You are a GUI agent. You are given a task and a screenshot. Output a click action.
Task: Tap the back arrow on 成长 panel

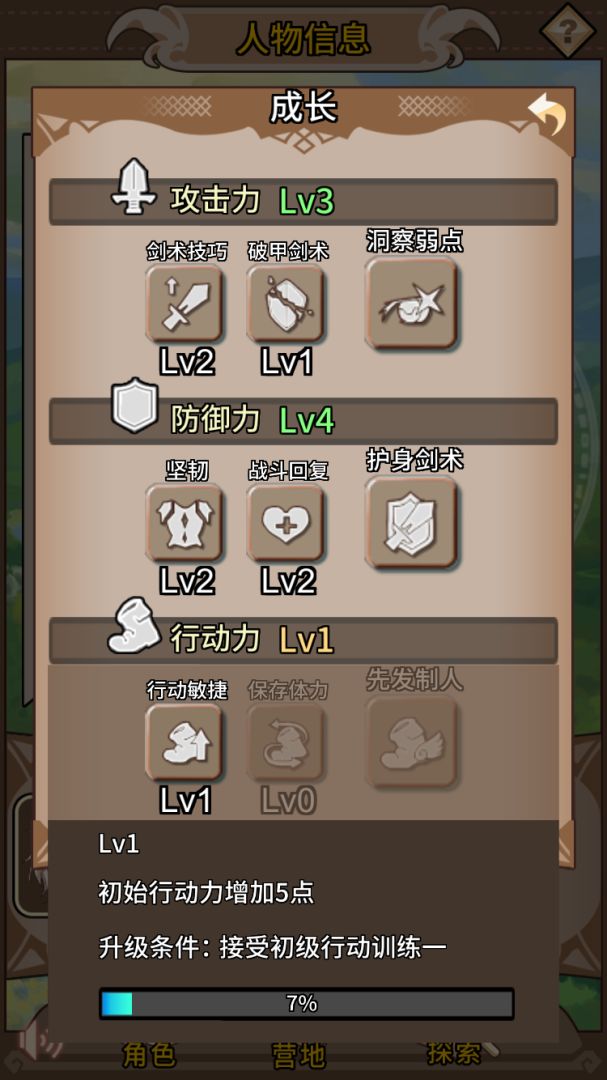[x=547, y=114]
